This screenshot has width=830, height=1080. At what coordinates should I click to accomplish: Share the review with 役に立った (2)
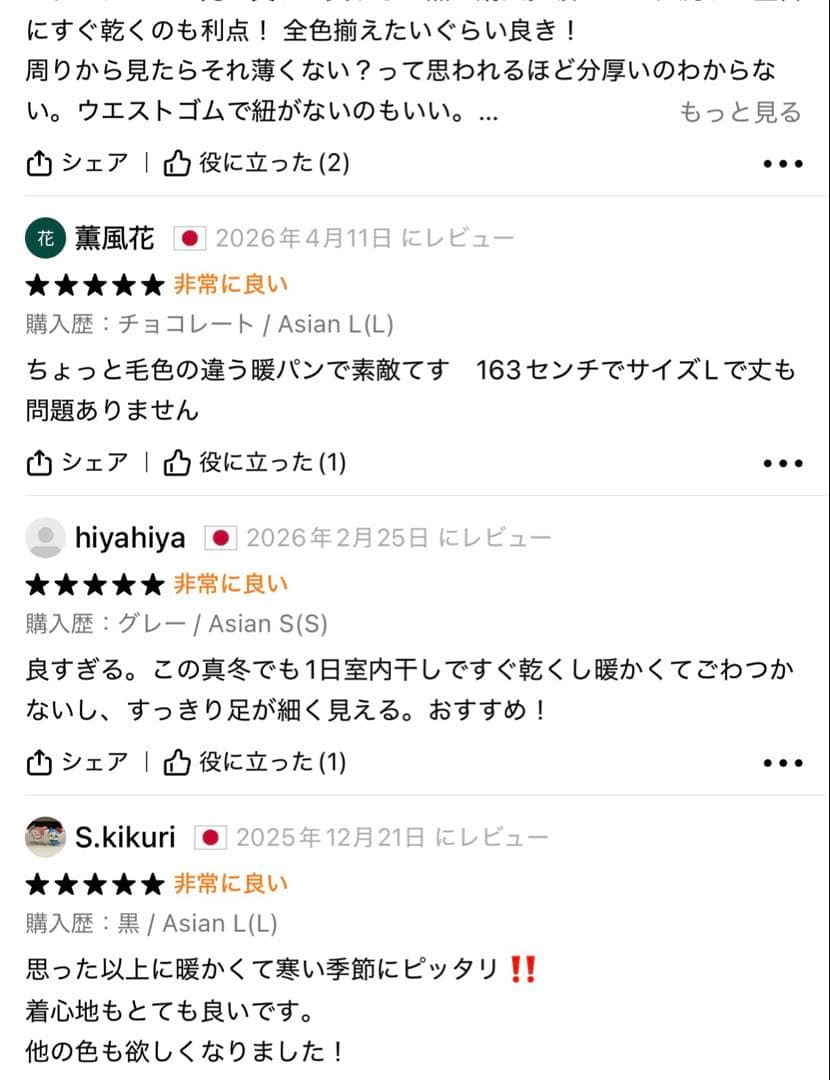tap(77, 163)
